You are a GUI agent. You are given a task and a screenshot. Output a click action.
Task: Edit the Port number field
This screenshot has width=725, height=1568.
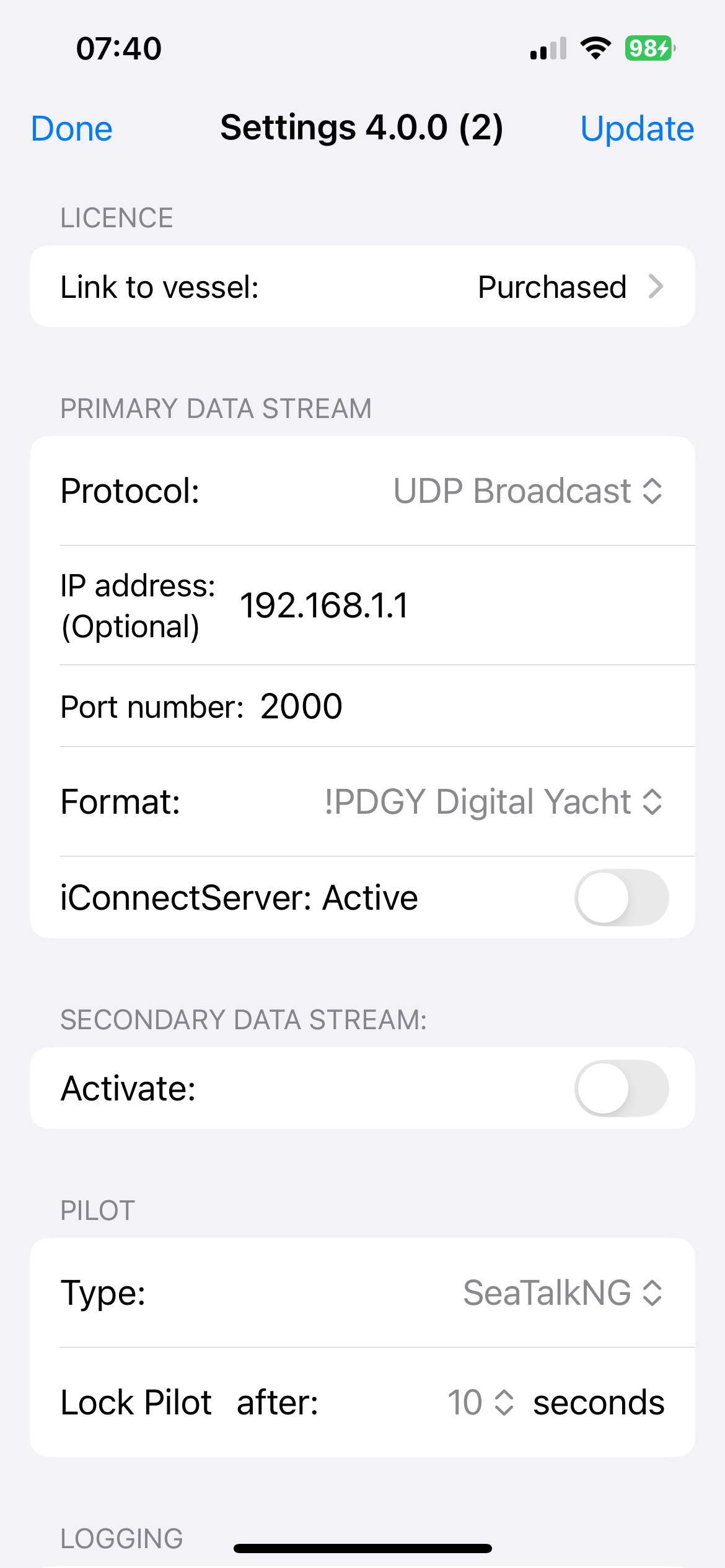click(x=471, y=706)
